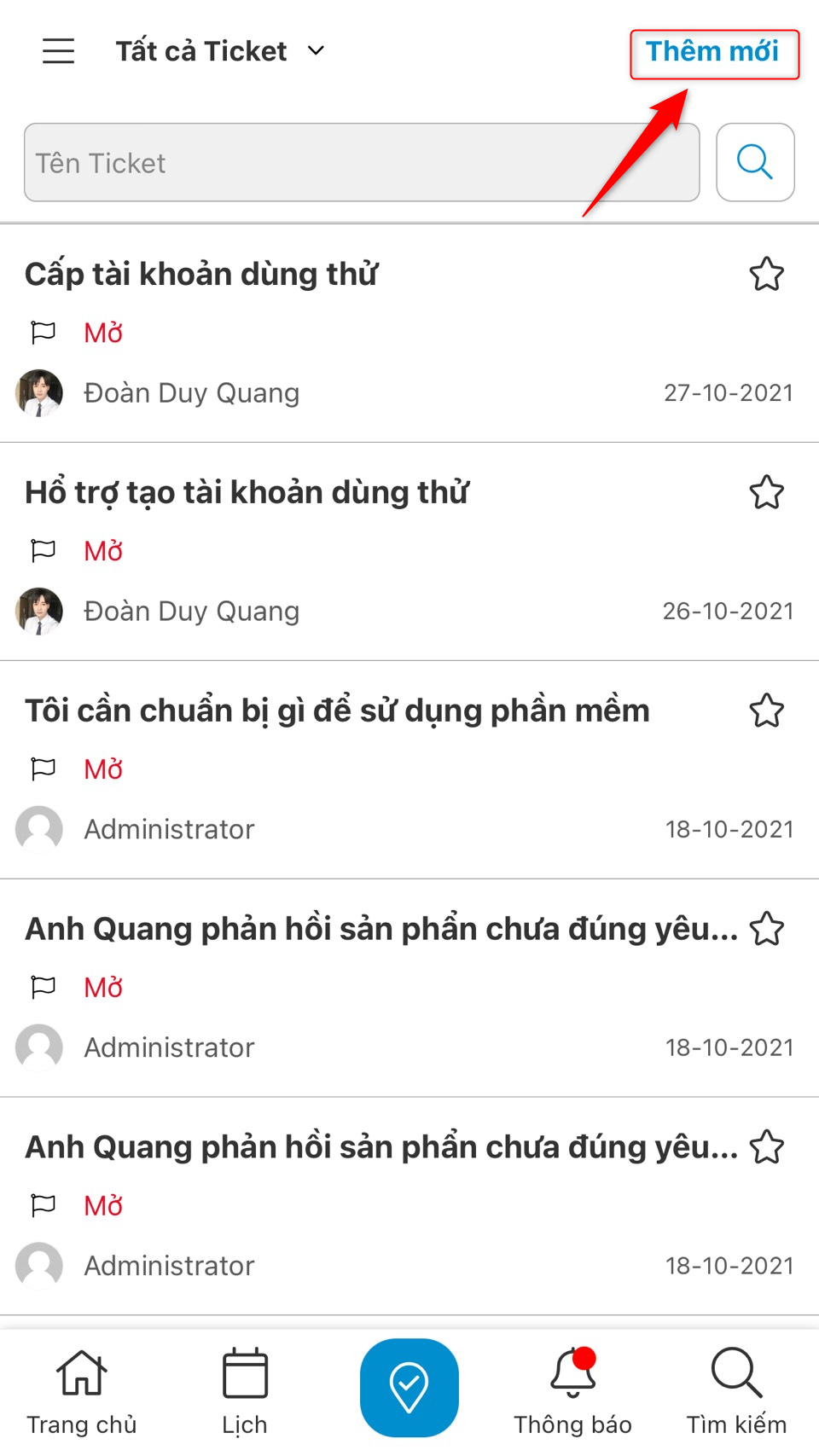Open the hamburger drawer menu
This screenshot has width=819, height=1456.
click(x=58, y=51)
